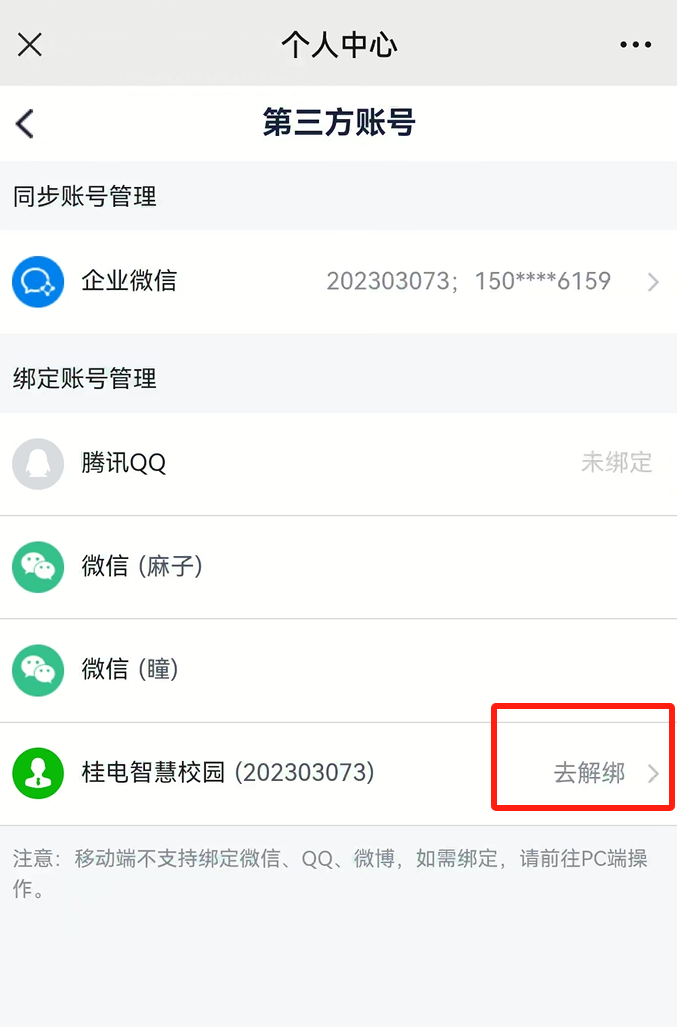The width and height of the screenshot is (677, 1027).
Task: Select the 腾讯QQ account row
Action: (338, 463)
